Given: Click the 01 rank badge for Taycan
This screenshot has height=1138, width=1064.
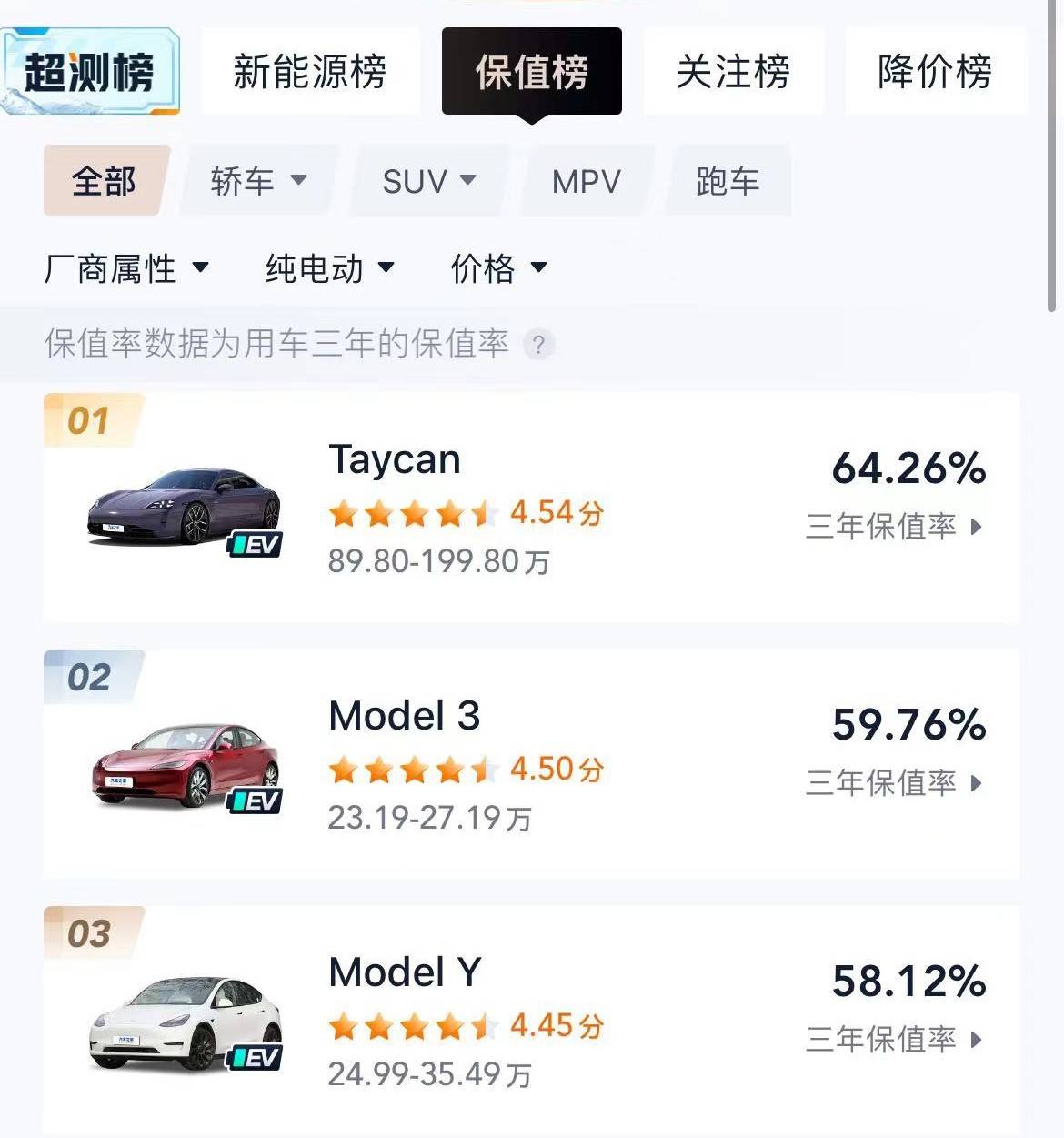Looking at the screenshot, I should [x=86, y=419].
